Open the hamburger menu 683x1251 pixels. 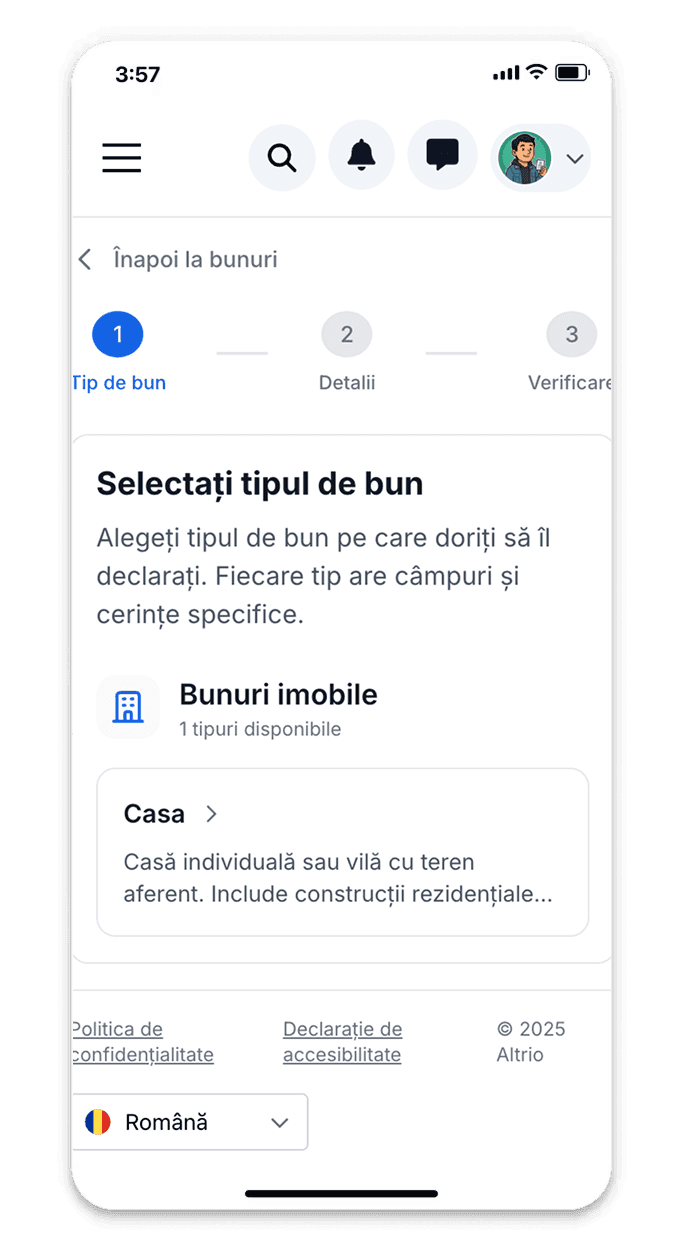click(x=121, y=158)
